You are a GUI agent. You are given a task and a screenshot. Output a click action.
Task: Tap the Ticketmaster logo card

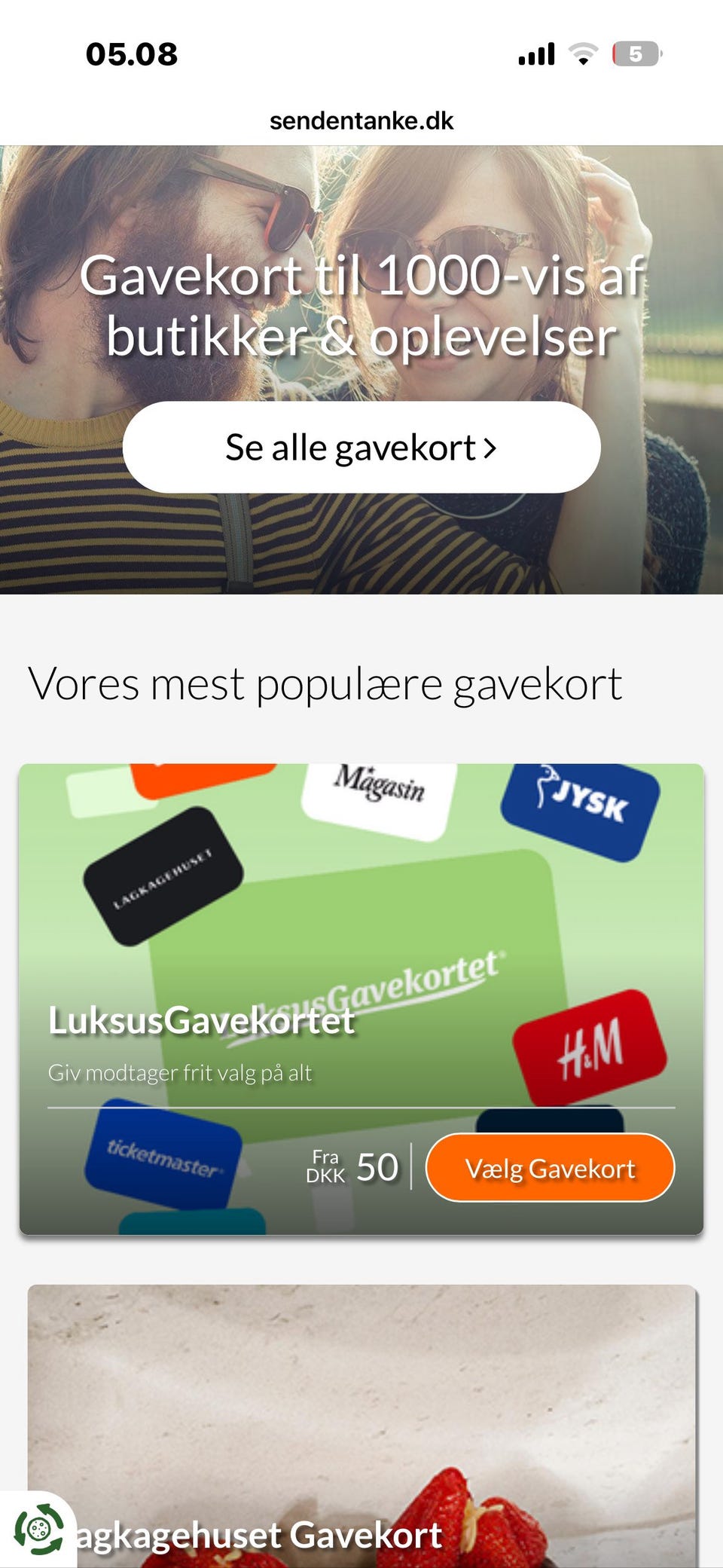click(162, 1153)
